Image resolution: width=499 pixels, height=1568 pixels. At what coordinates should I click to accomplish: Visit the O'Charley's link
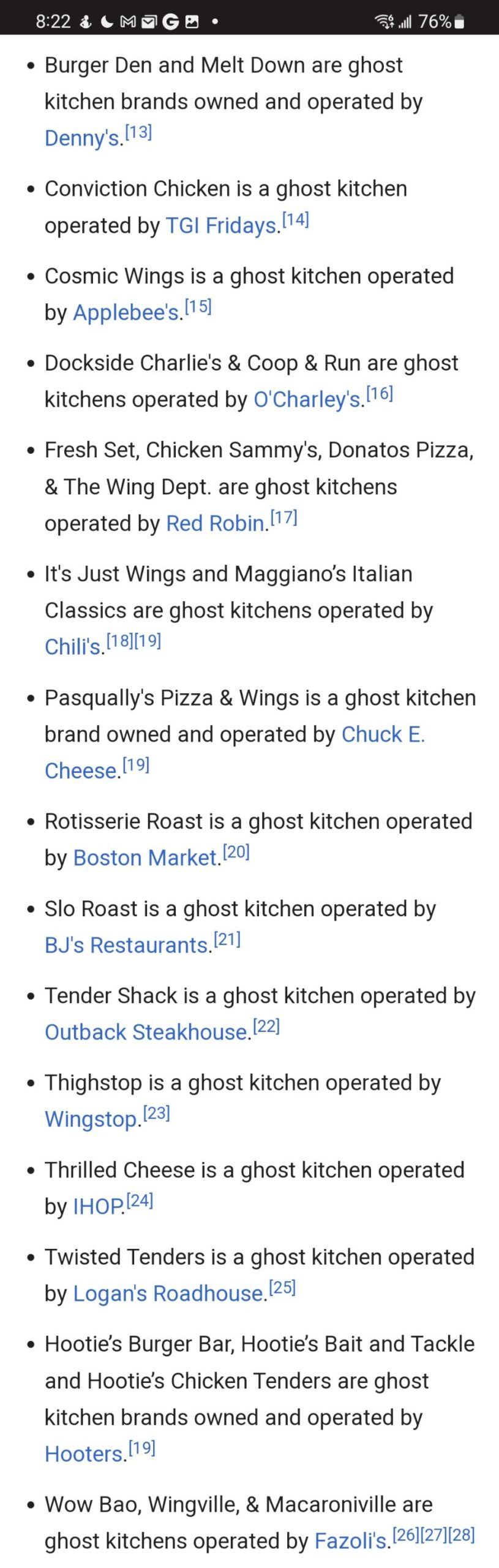tap(307, 399)
